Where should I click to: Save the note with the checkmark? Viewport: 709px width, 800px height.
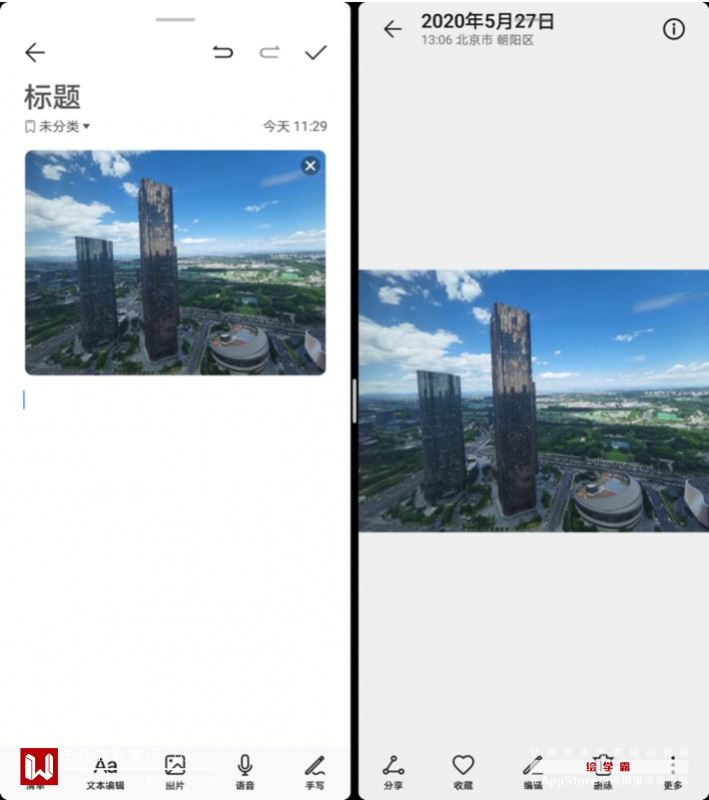pos(316,52)
